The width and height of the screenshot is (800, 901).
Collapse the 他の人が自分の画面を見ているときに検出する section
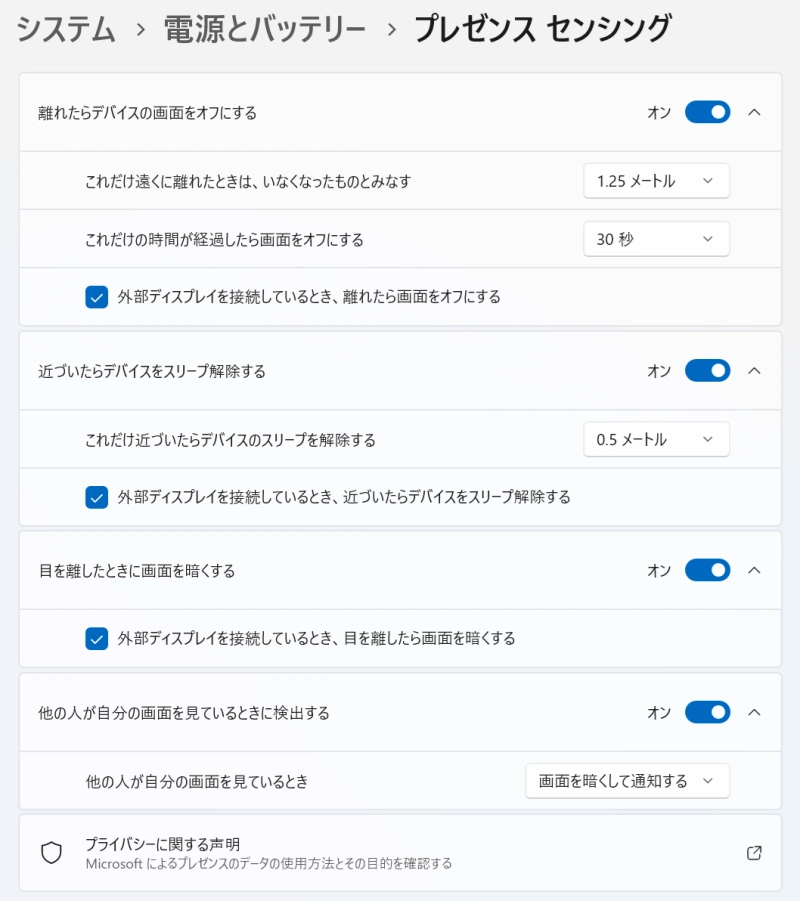(x=756, y=712)
